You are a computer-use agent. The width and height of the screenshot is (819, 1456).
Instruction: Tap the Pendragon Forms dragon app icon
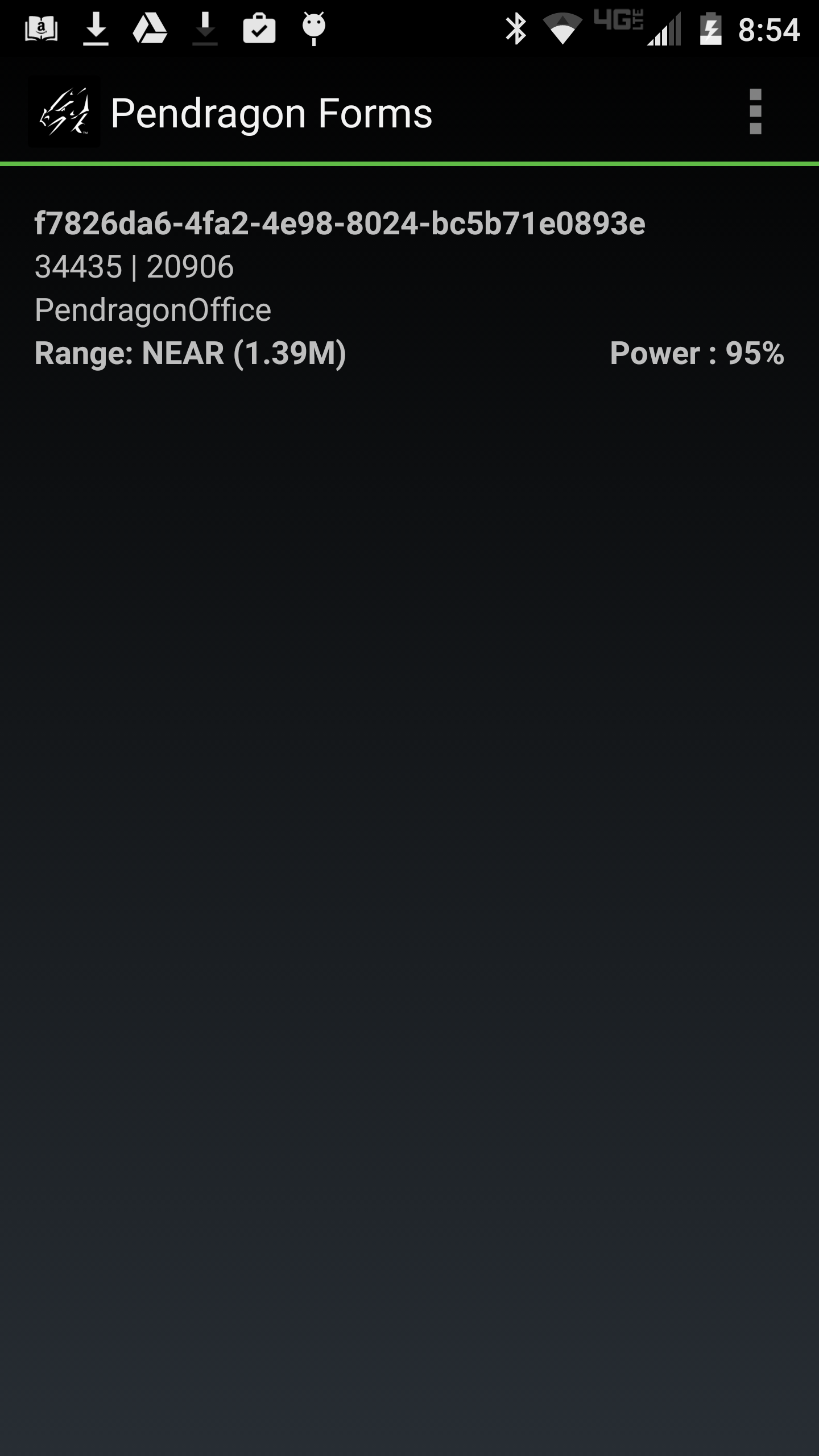pyautogui.click(x=64, y=112)
